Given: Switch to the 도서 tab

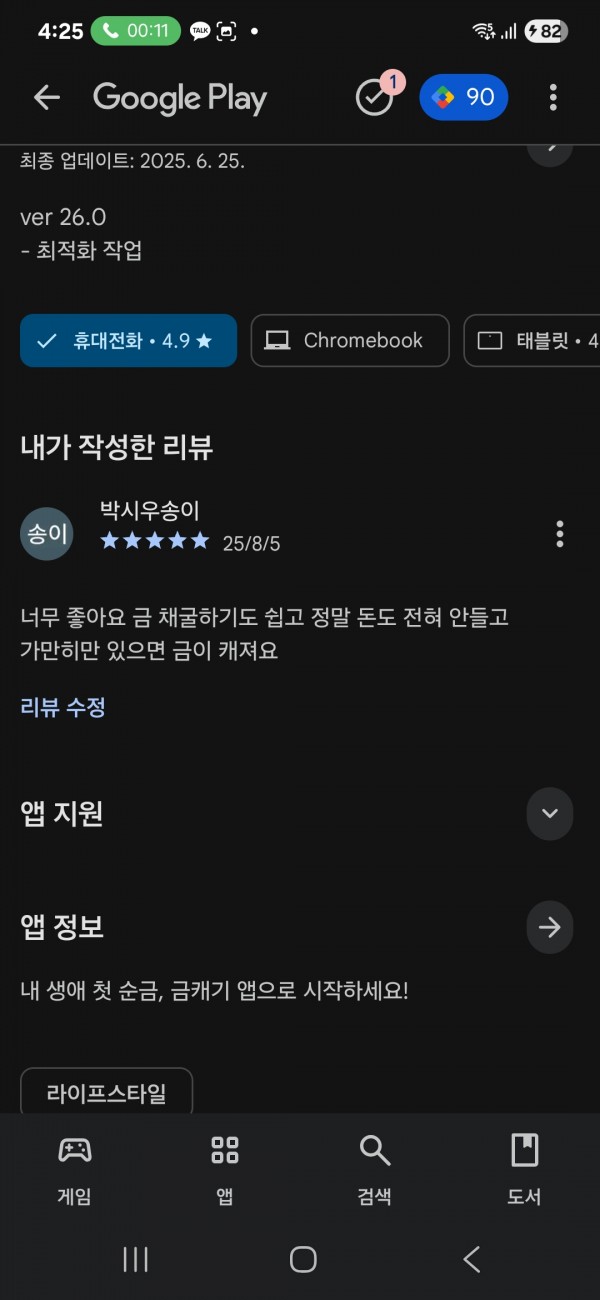Looking at the screenshot, I should click(x=525, y=1168).
